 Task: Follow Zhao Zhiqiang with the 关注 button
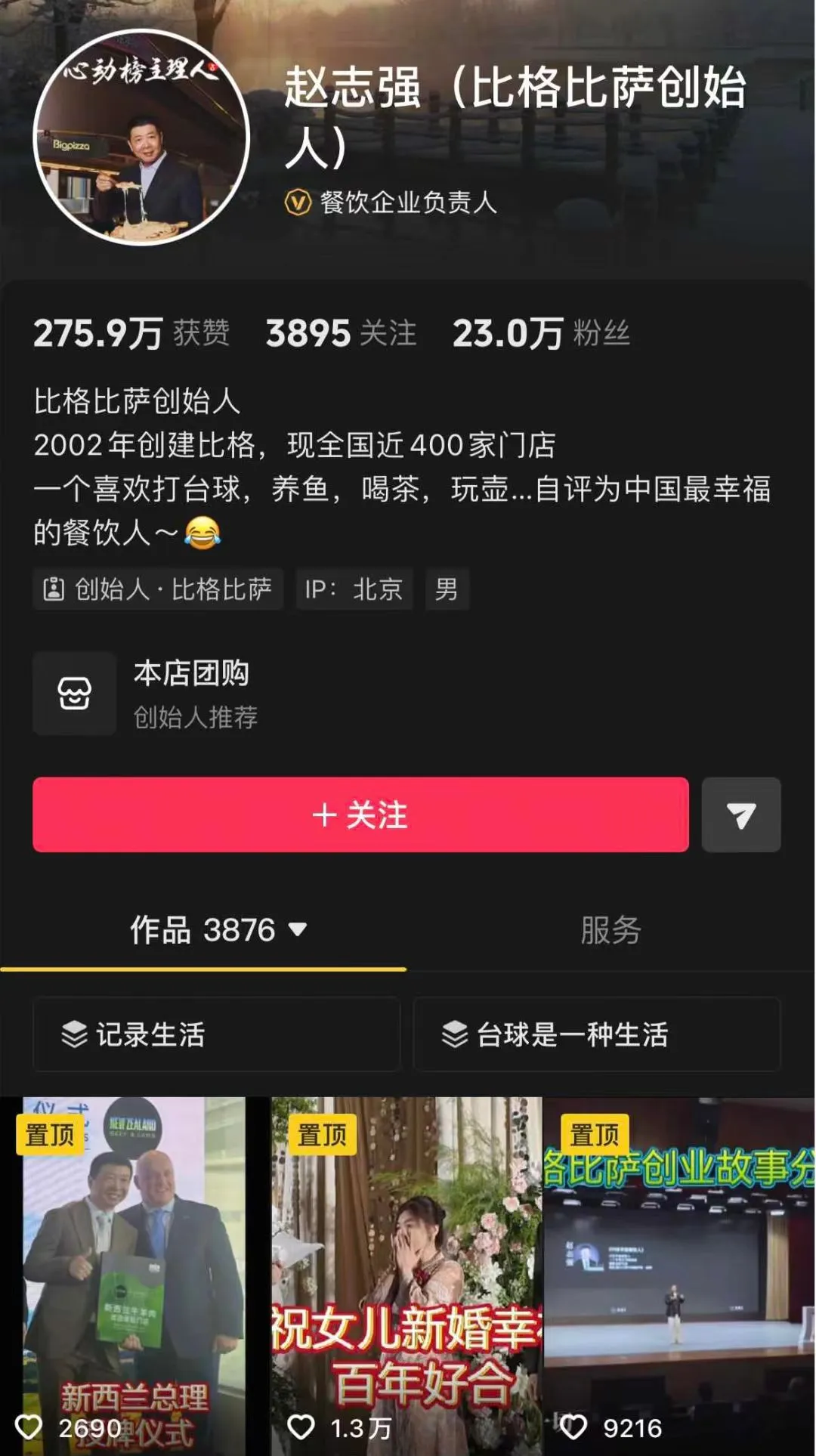tap(360, 815)
